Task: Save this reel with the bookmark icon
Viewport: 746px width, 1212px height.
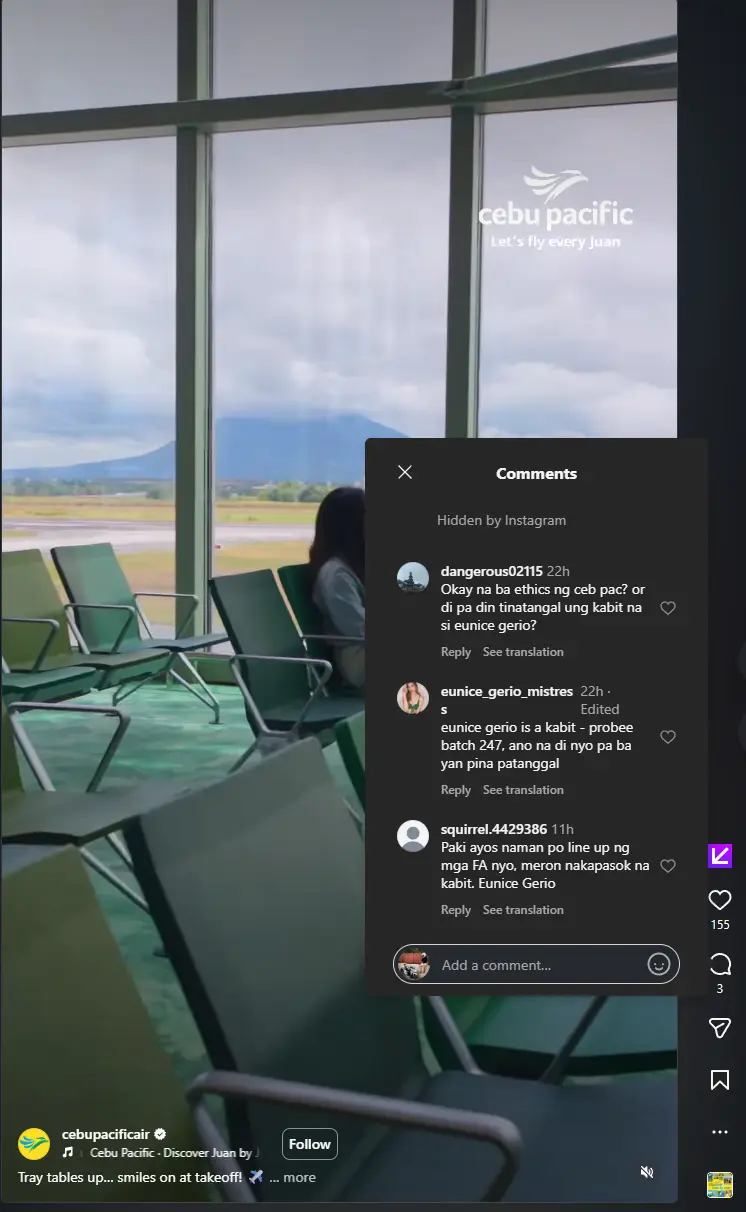Action: pos(720,1080)
